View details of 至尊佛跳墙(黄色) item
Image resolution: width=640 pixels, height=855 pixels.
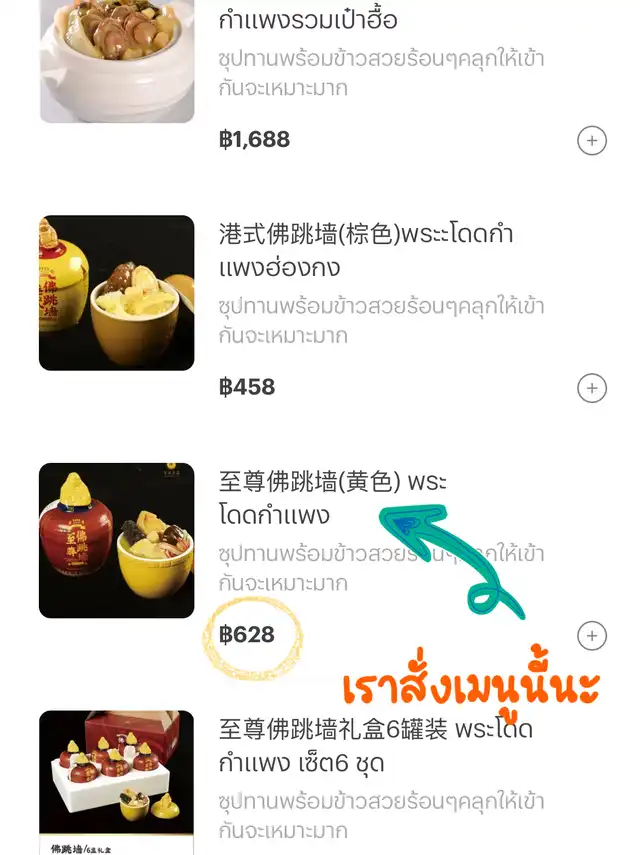(x=332, y=498)
